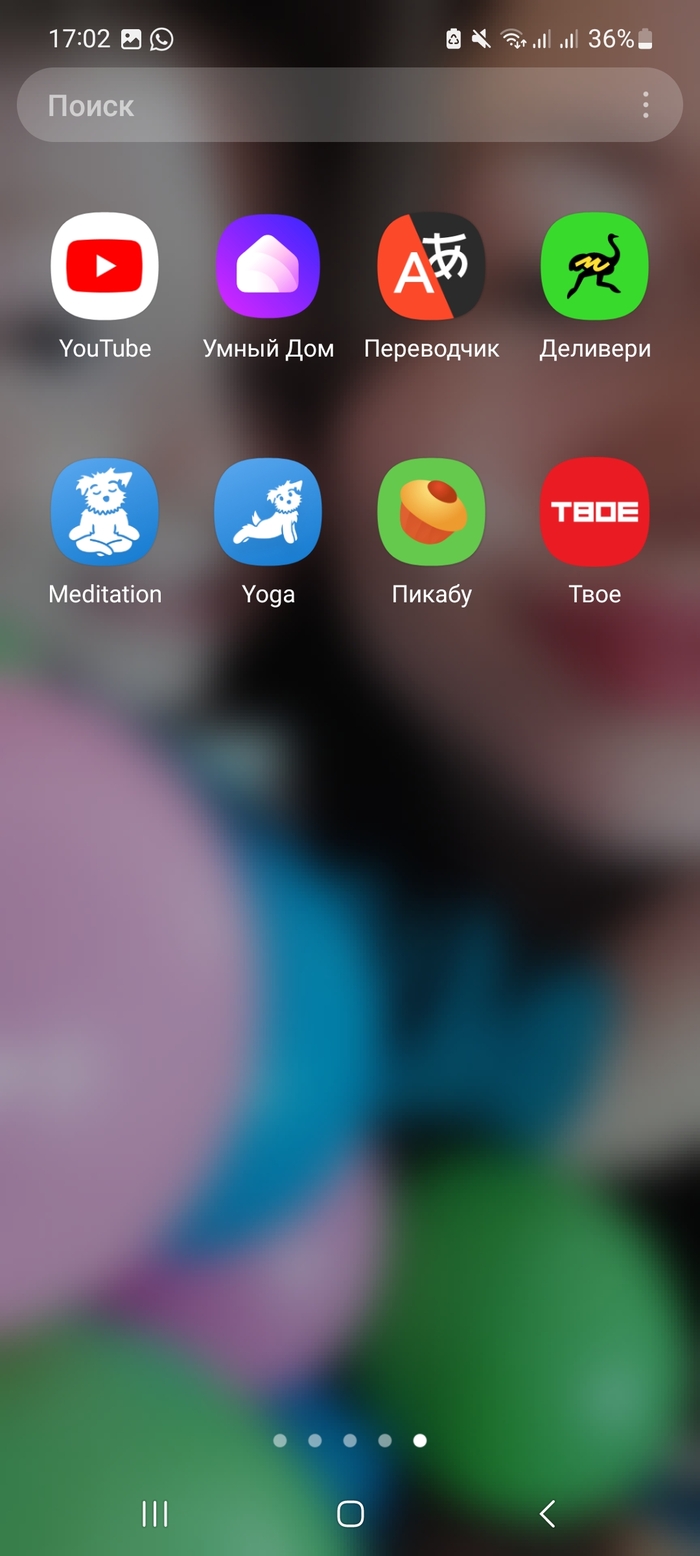Viewport: 700px width, 1556px height.
Task: Start the Meditation app
Action: pos(105,512)
